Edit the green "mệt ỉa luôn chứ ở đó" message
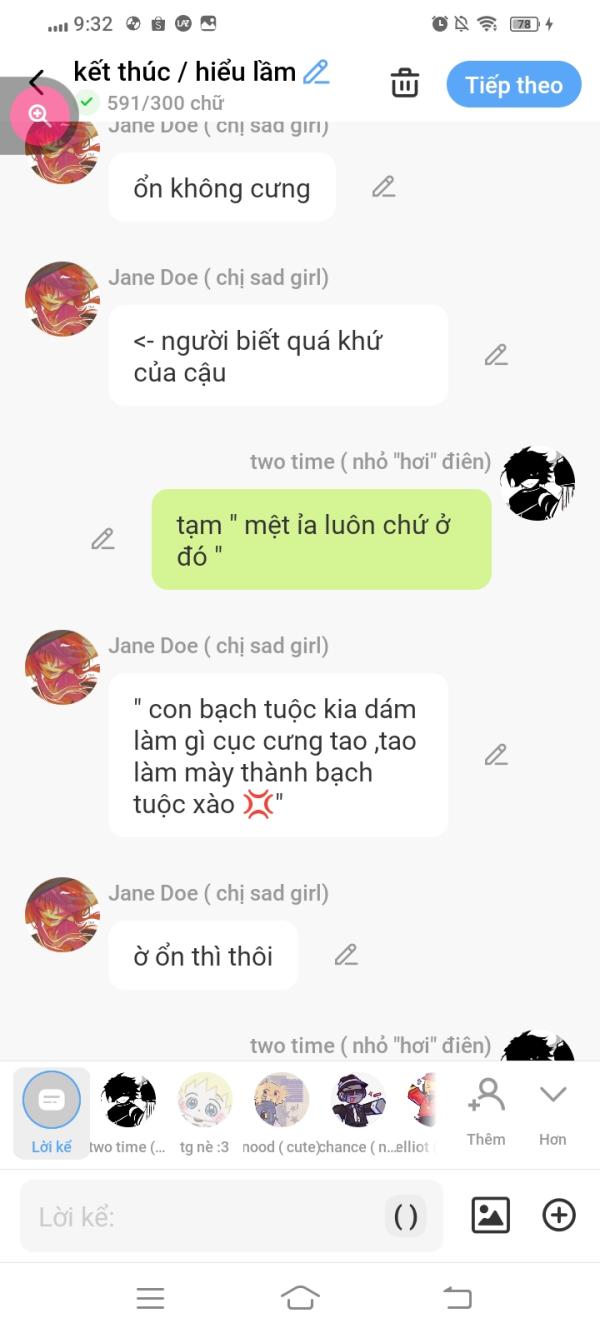Screen dimensions: 600x1333 (x=103, y=539)
